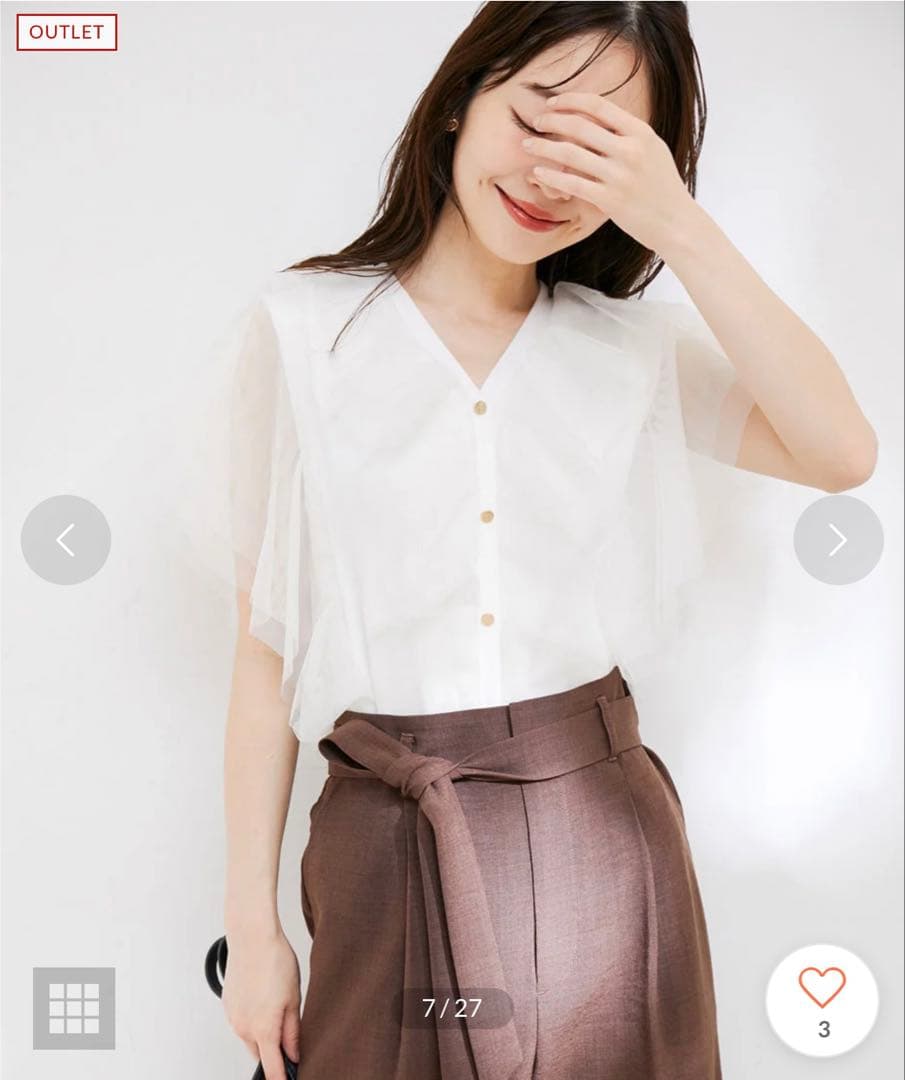Show the next product photo
This screenshot has height=1080, width=905.
(x=838, y=540)
